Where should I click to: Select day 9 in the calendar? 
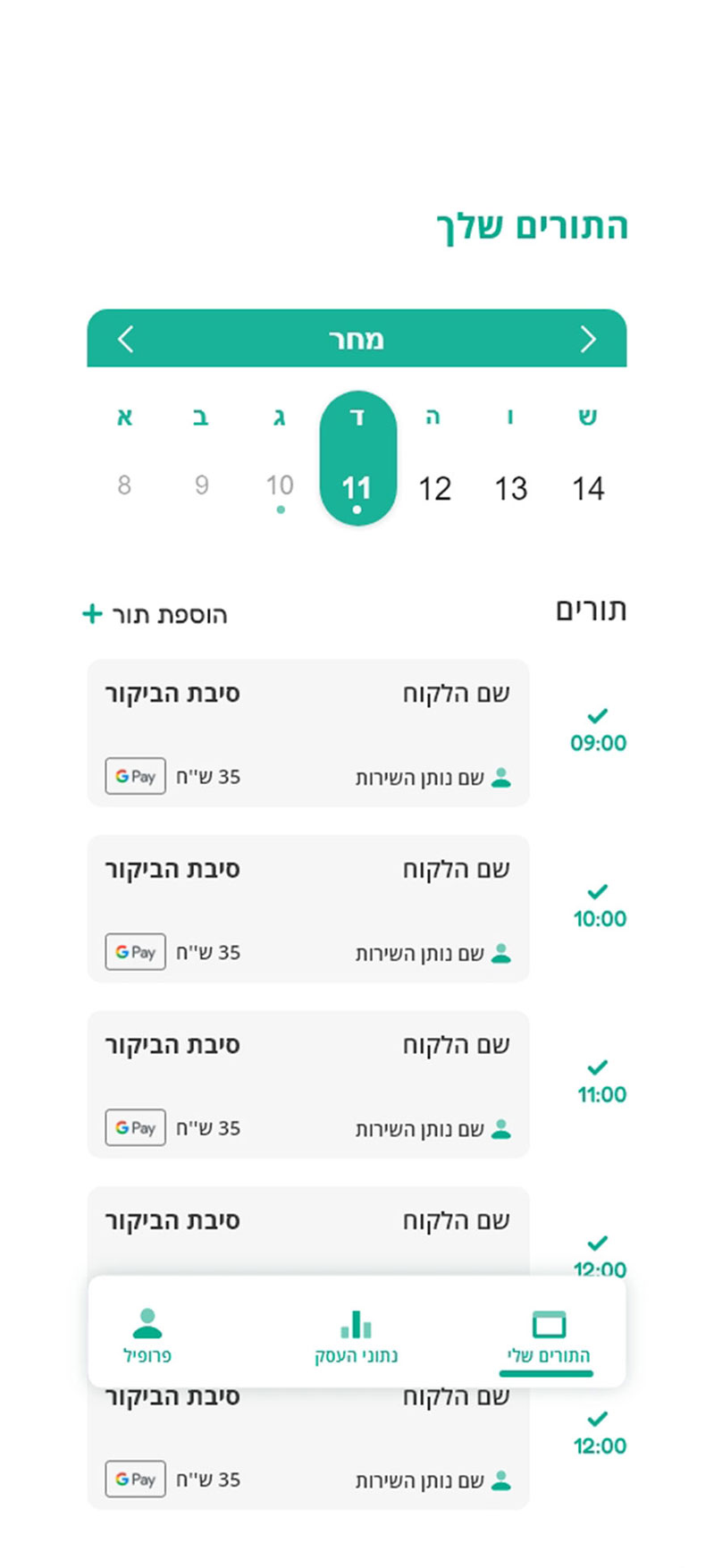tap(202, 485)
